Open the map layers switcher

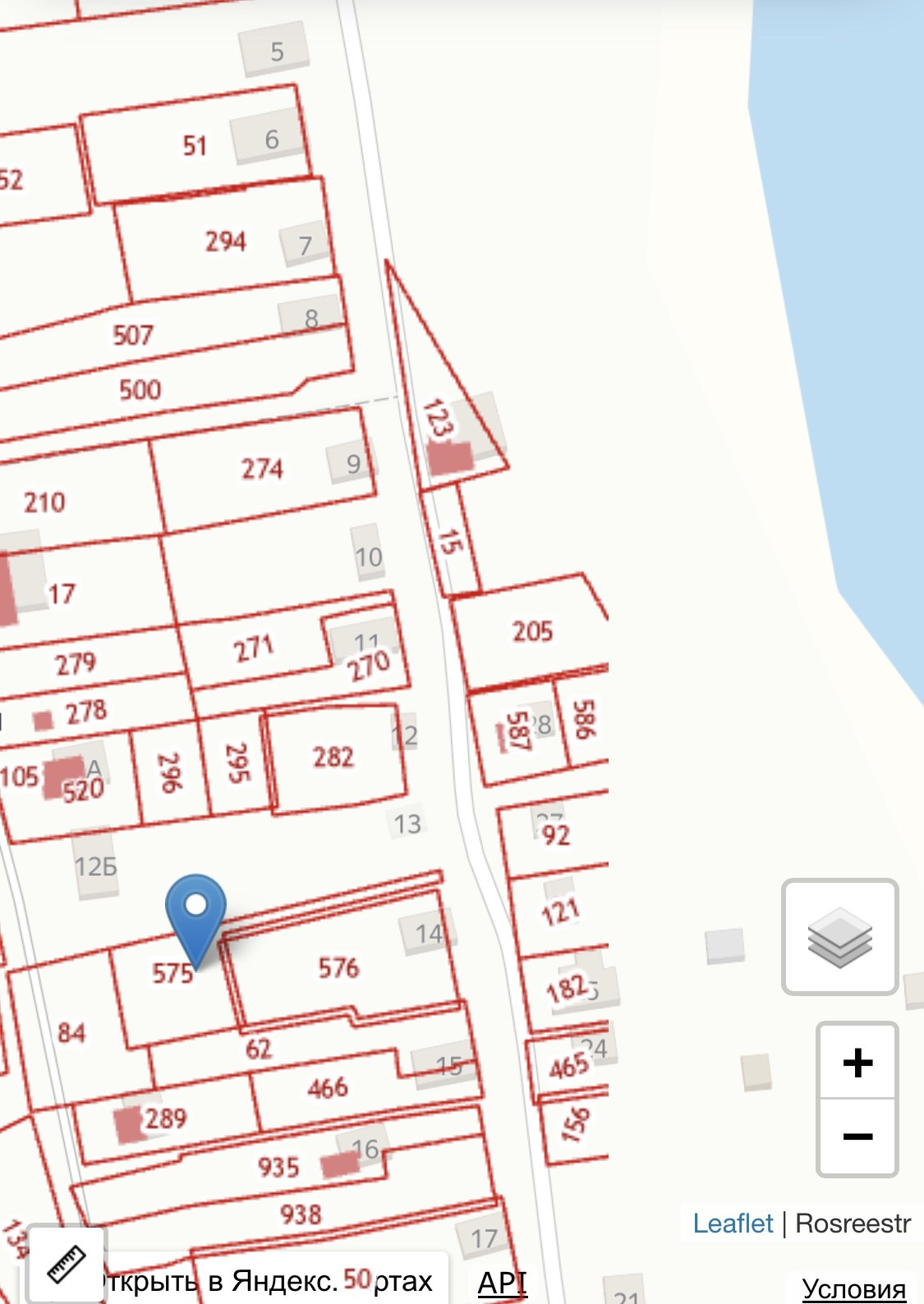click(839, 937)
